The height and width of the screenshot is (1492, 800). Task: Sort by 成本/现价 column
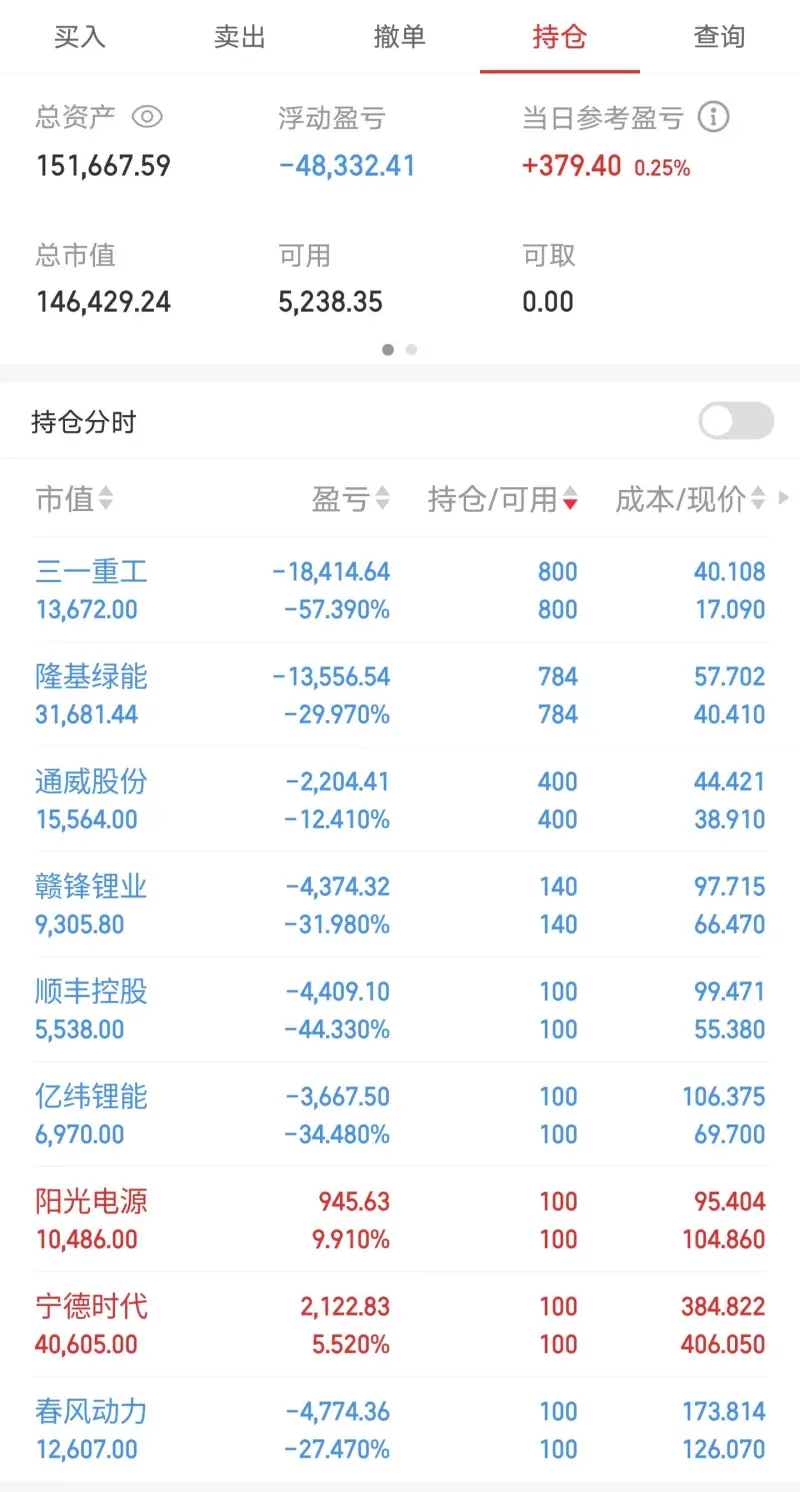pos(690,498)
